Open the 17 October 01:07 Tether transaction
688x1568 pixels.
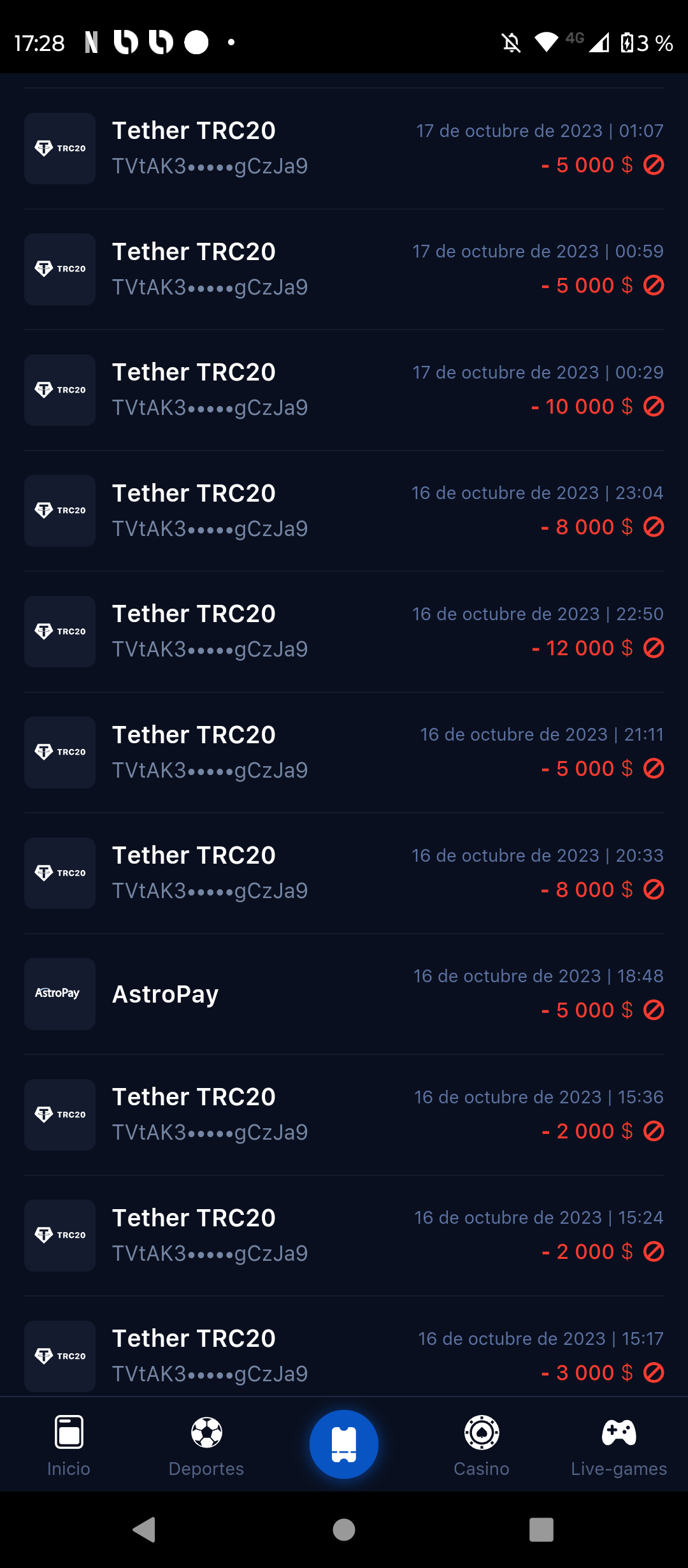[x=344, y=148]
